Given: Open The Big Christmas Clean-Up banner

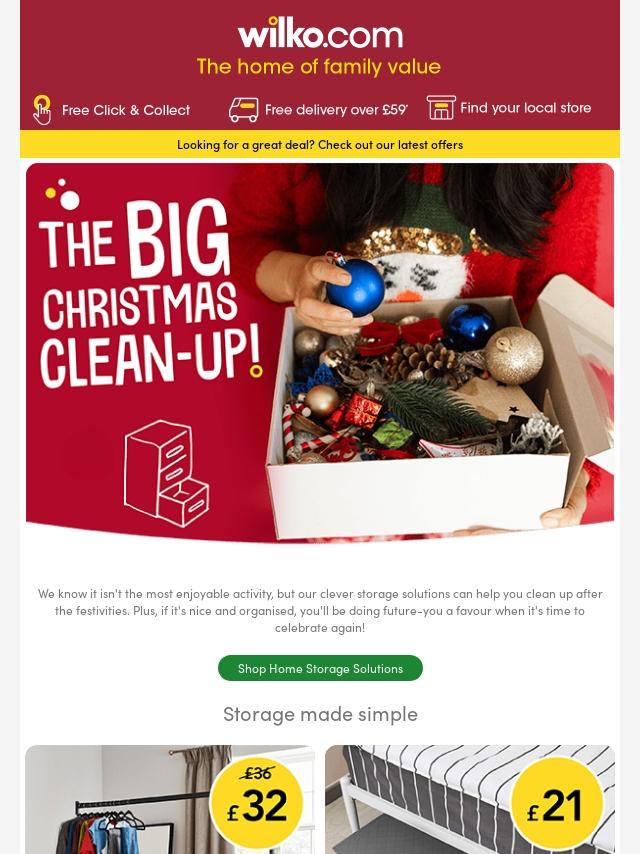Looking at the screenshot, I should coord(320,350).
